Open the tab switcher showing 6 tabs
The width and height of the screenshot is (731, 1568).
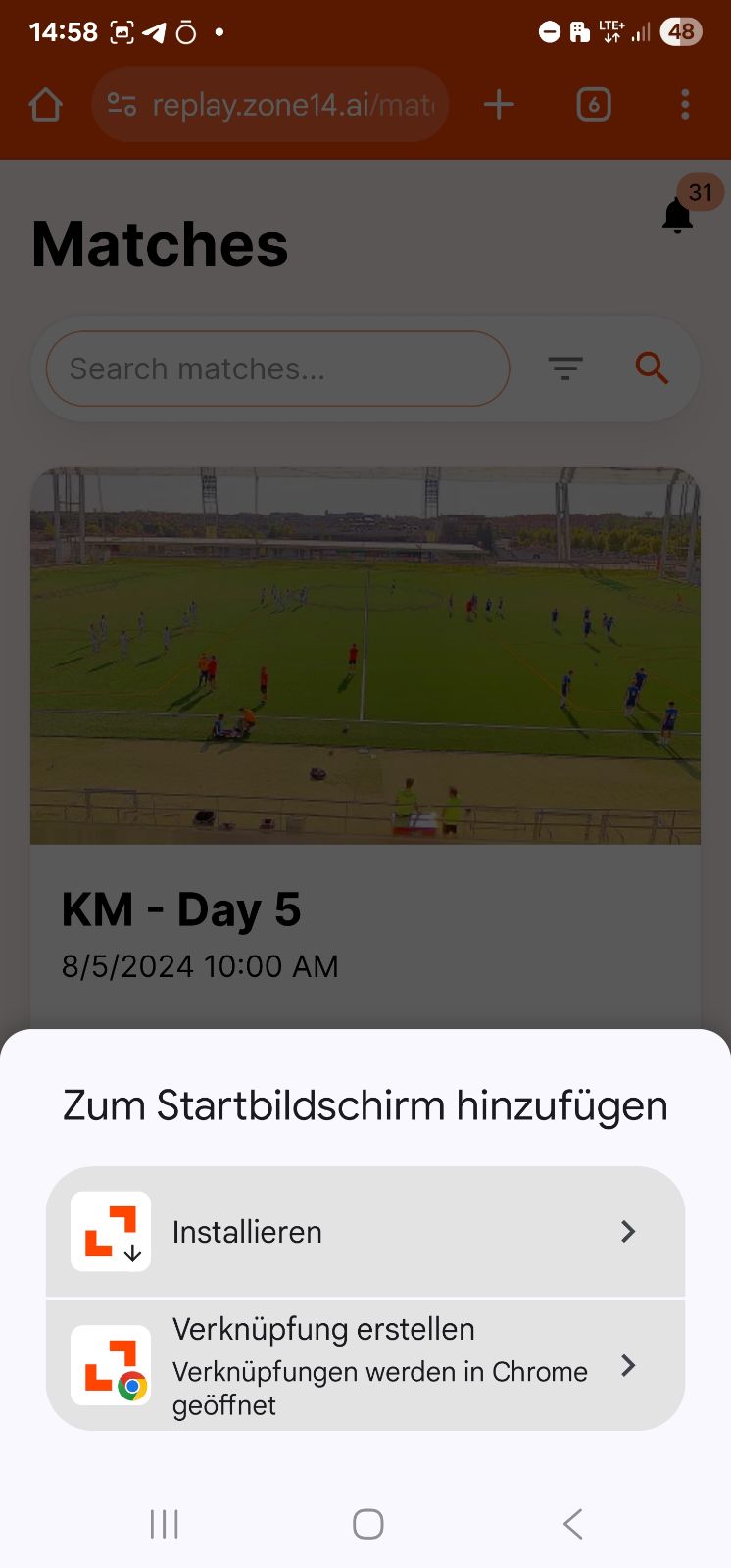point(594,104)
